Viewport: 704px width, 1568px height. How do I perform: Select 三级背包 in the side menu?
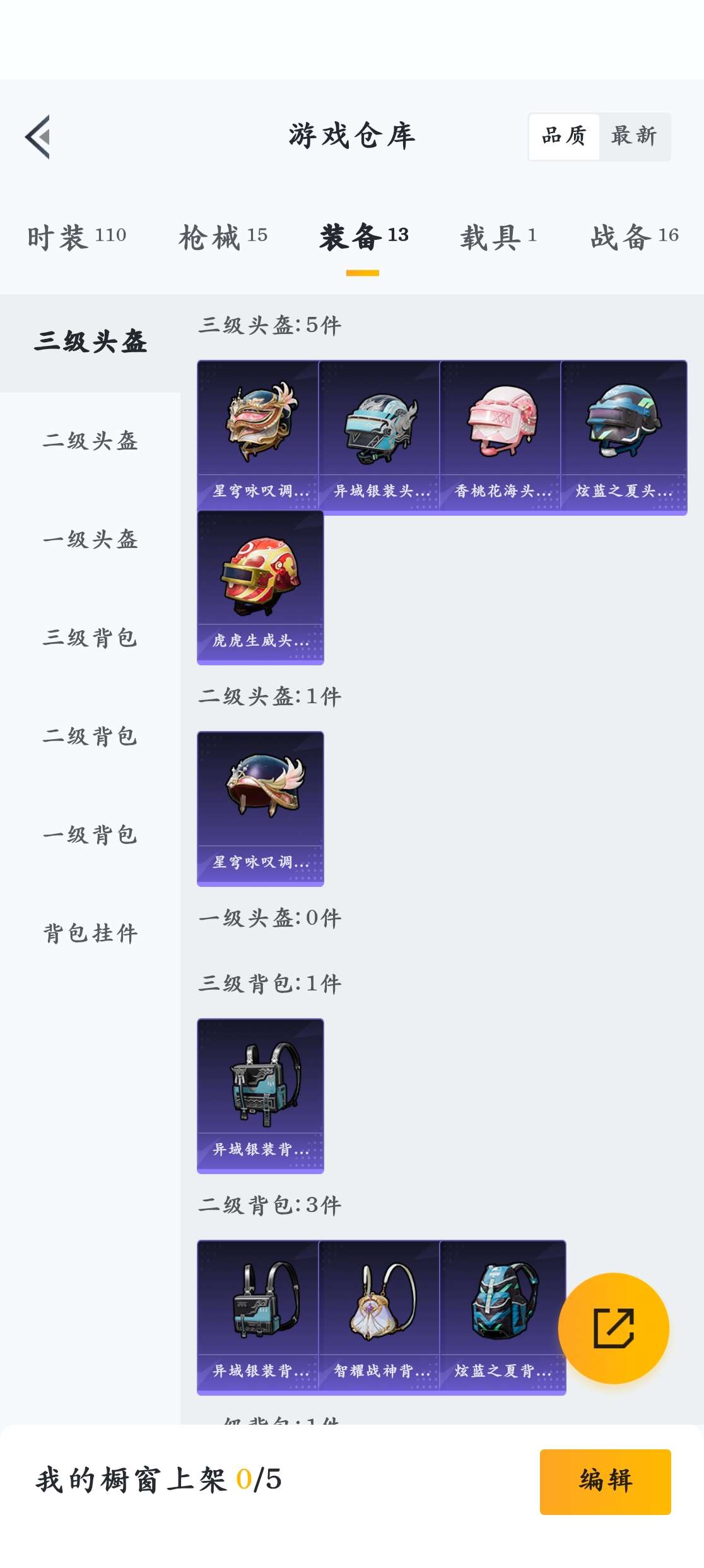coord(90,638)
